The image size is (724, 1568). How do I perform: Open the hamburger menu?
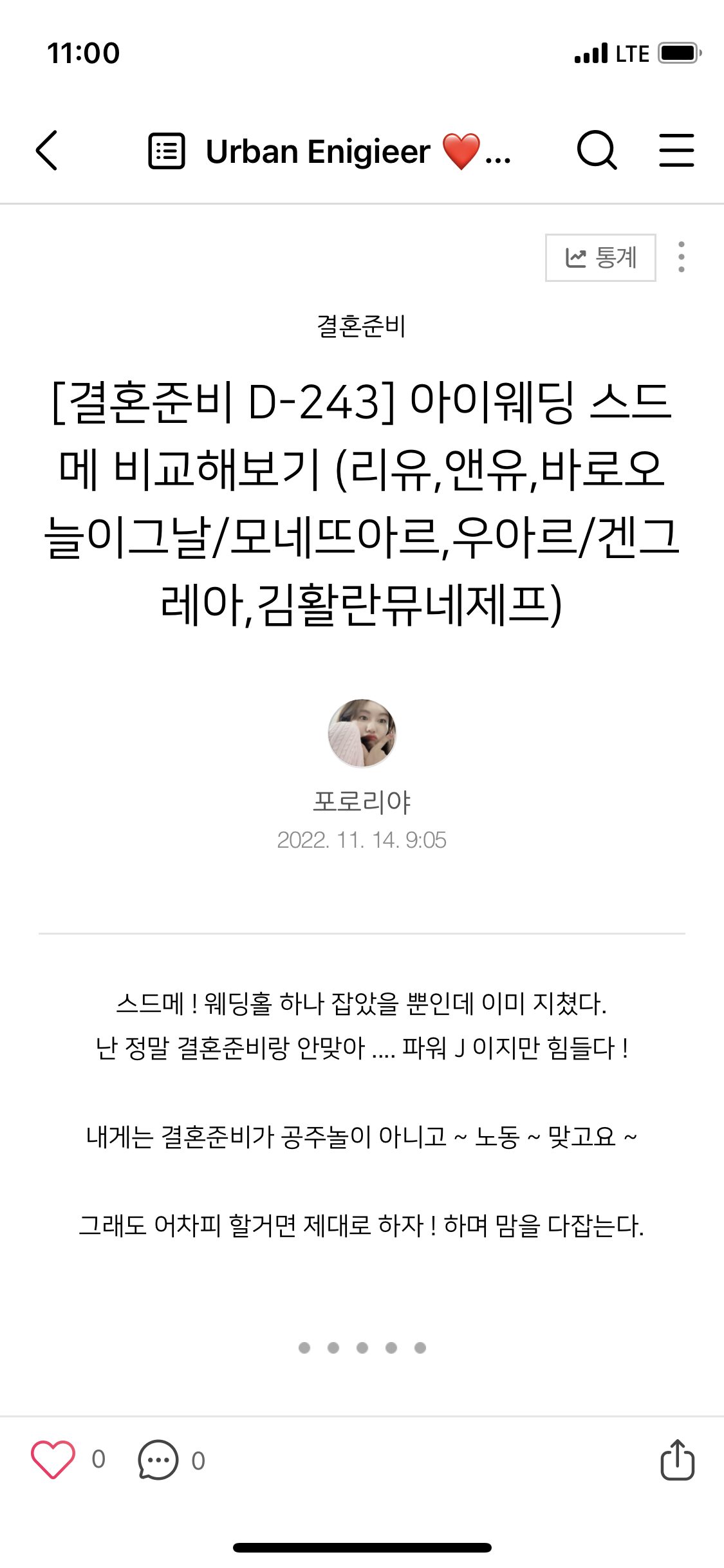tap(676, 151)
